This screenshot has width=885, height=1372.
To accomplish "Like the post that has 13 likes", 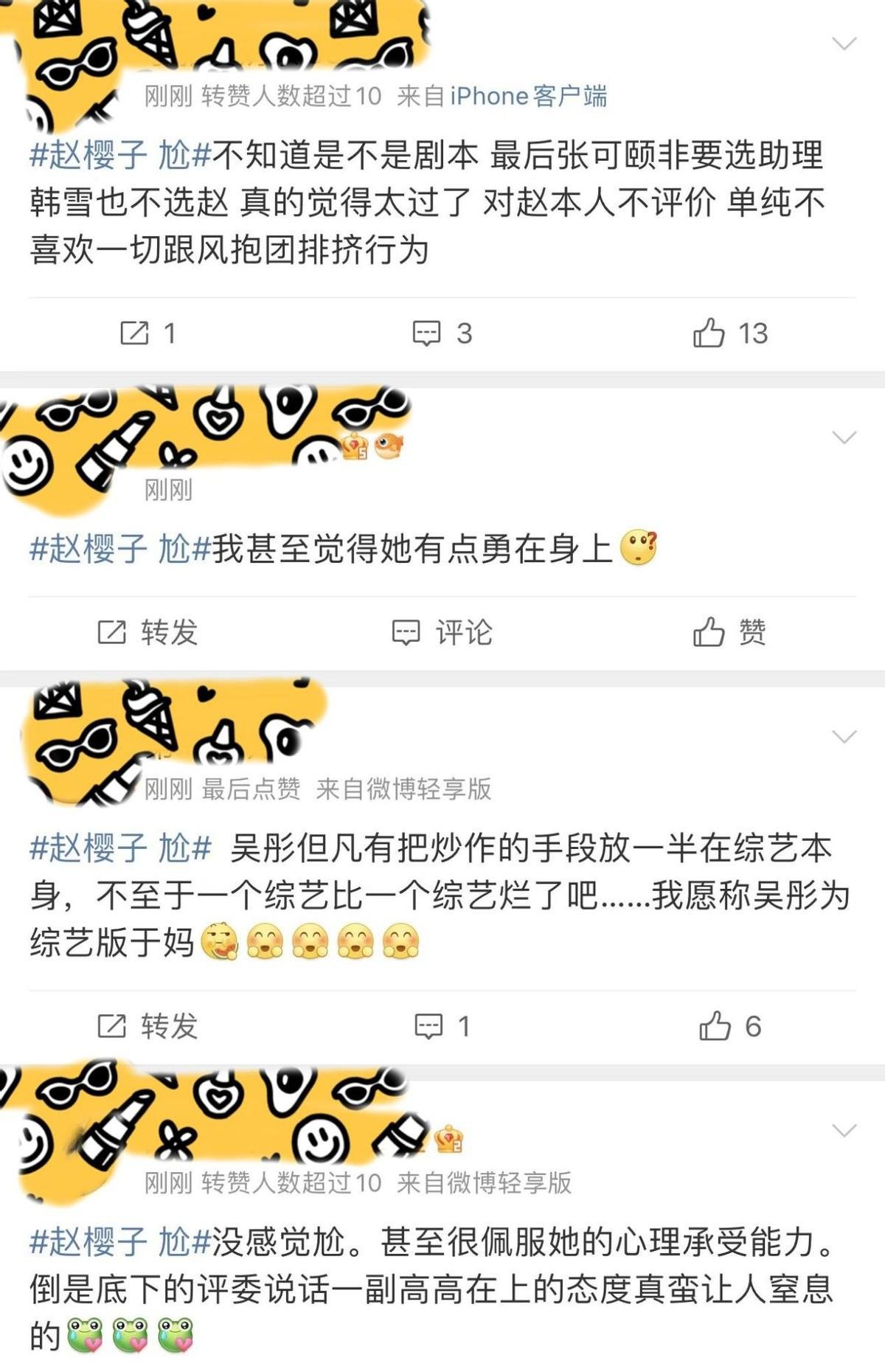I will 730,333.
